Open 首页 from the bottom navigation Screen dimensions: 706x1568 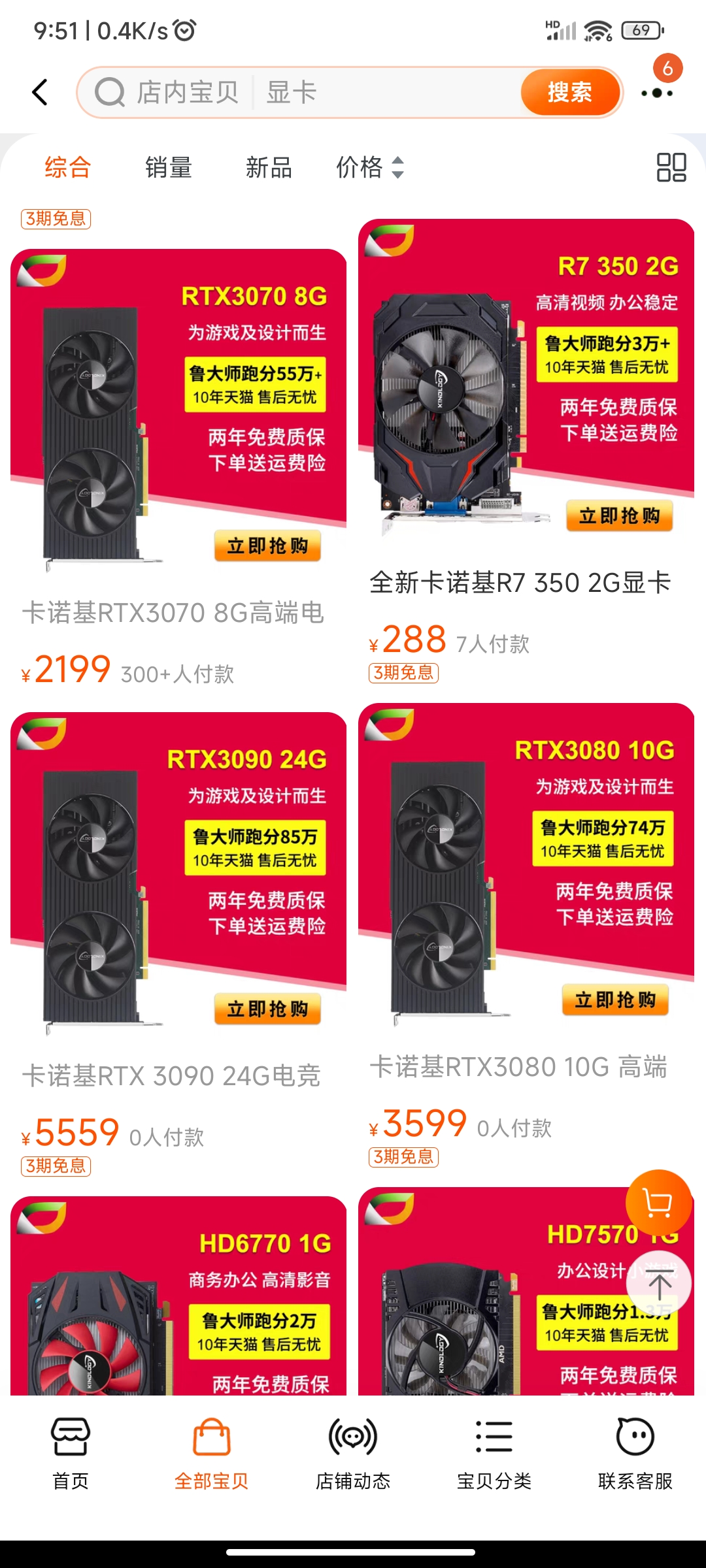tap(71, 1457)
